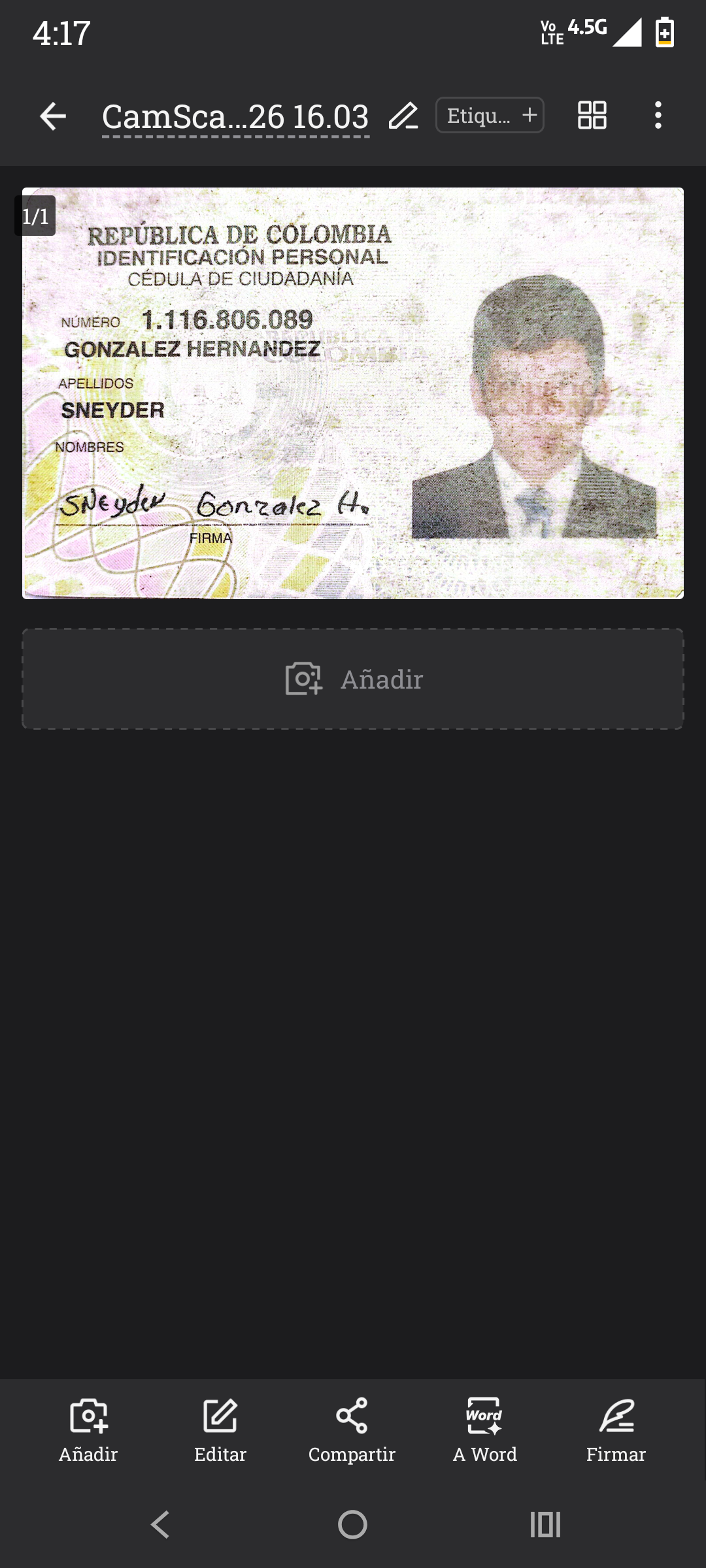This screenshot has width=706, height=1568.
Task: Add a tag with the Etiqu... chip
Action: tap(490, 116)
